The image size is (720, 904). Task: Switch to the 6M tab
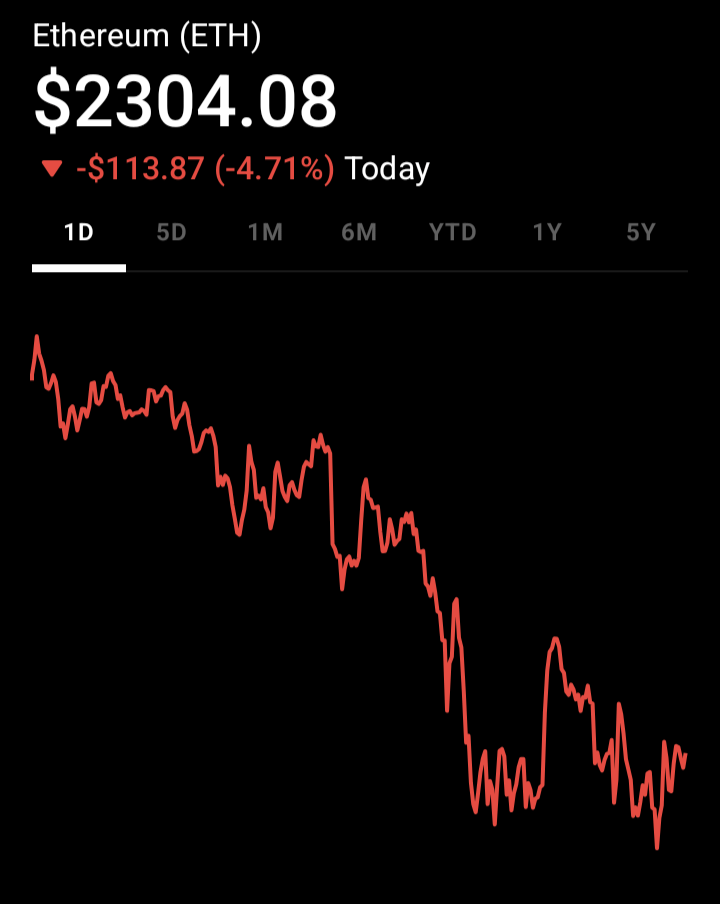(359, 233)
